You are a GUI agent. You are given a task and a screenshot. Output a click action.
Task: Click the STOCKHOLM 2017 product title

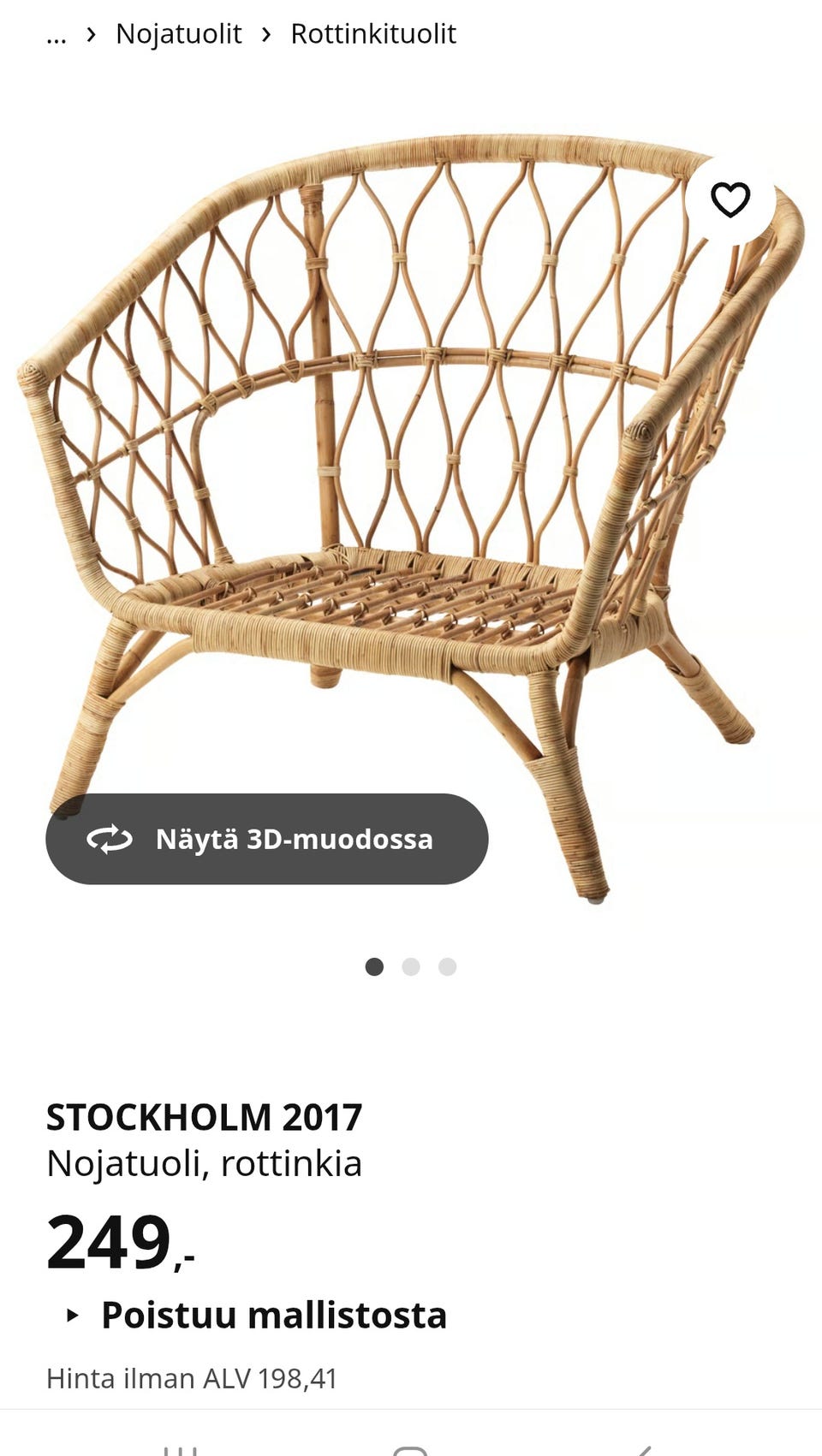pos(204,1116)
